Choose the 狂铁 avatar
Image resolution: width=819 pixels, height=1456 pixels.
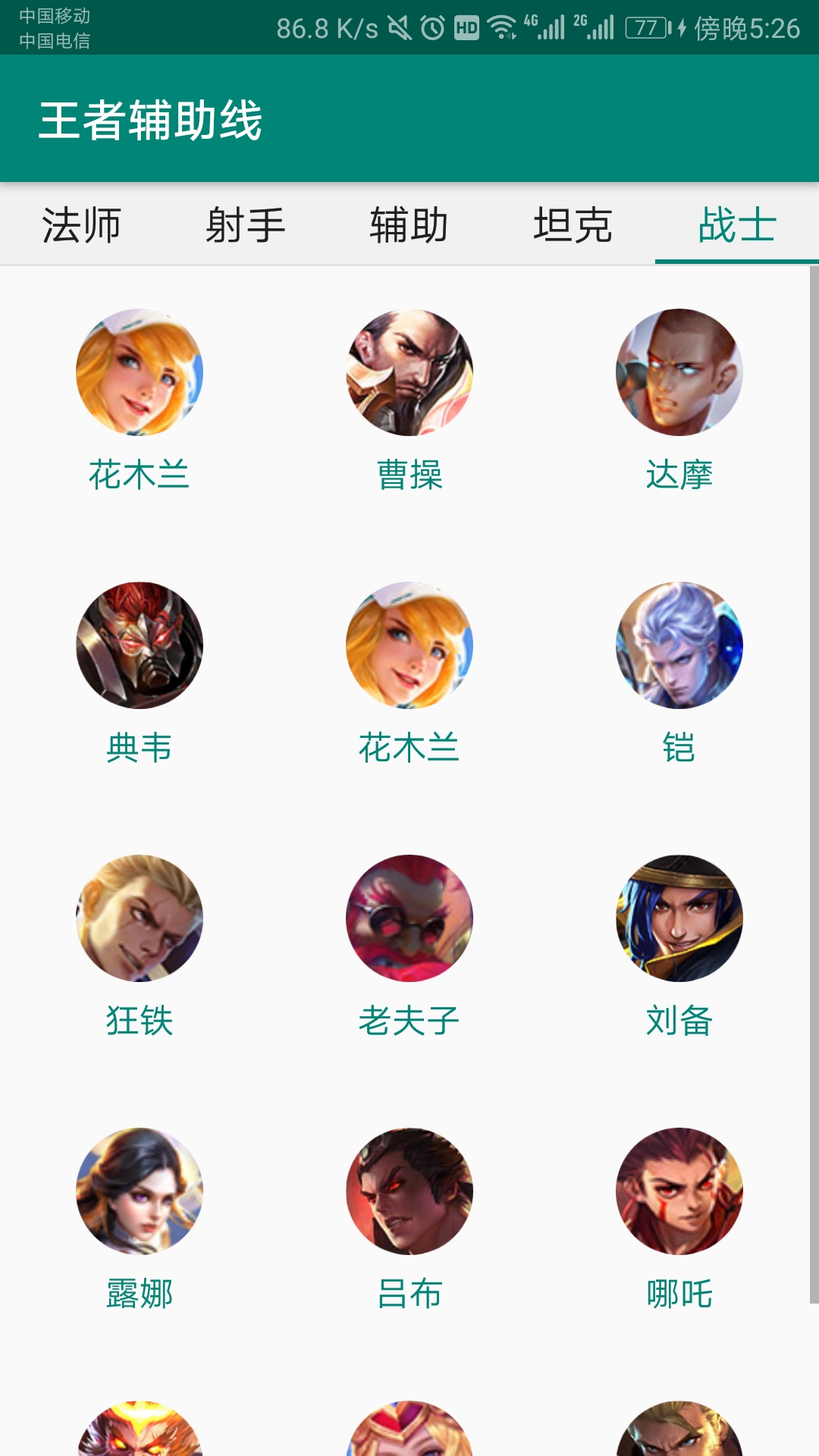coord(140,921)
